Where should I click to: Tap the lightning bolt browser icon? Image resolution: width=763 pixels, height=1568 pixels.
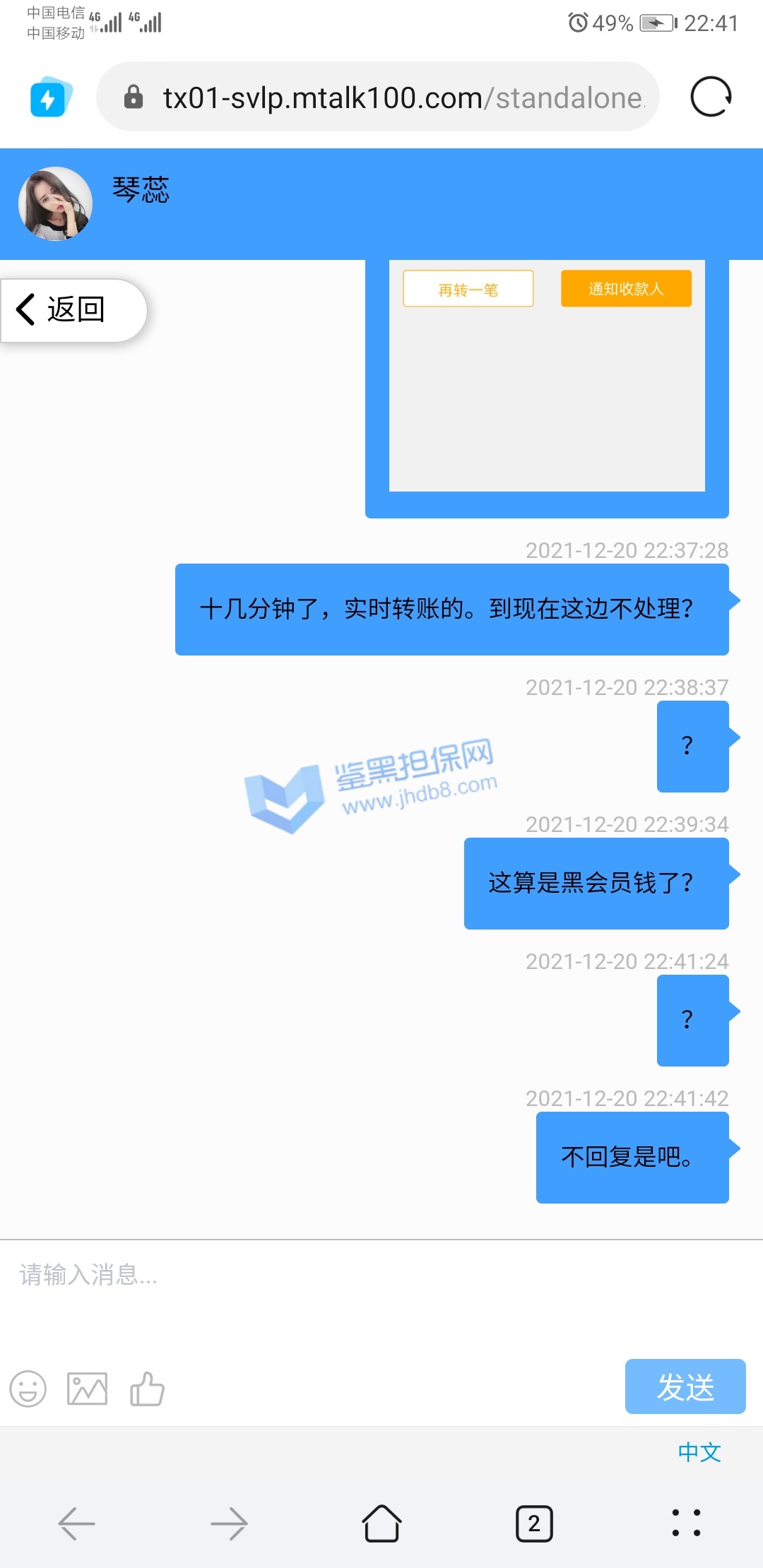pos(51,97)
